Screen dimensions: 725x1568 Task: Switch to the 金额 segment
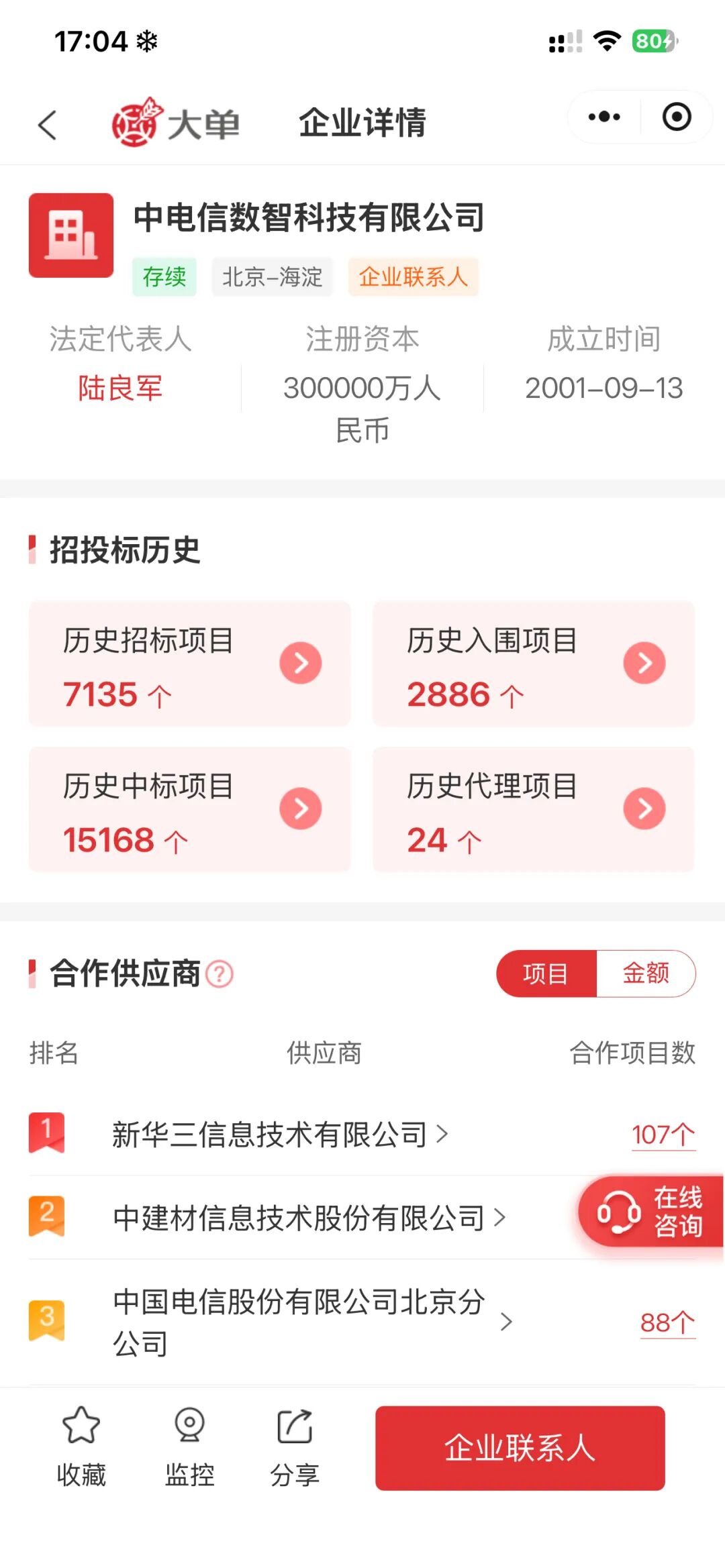click(646, 974)
